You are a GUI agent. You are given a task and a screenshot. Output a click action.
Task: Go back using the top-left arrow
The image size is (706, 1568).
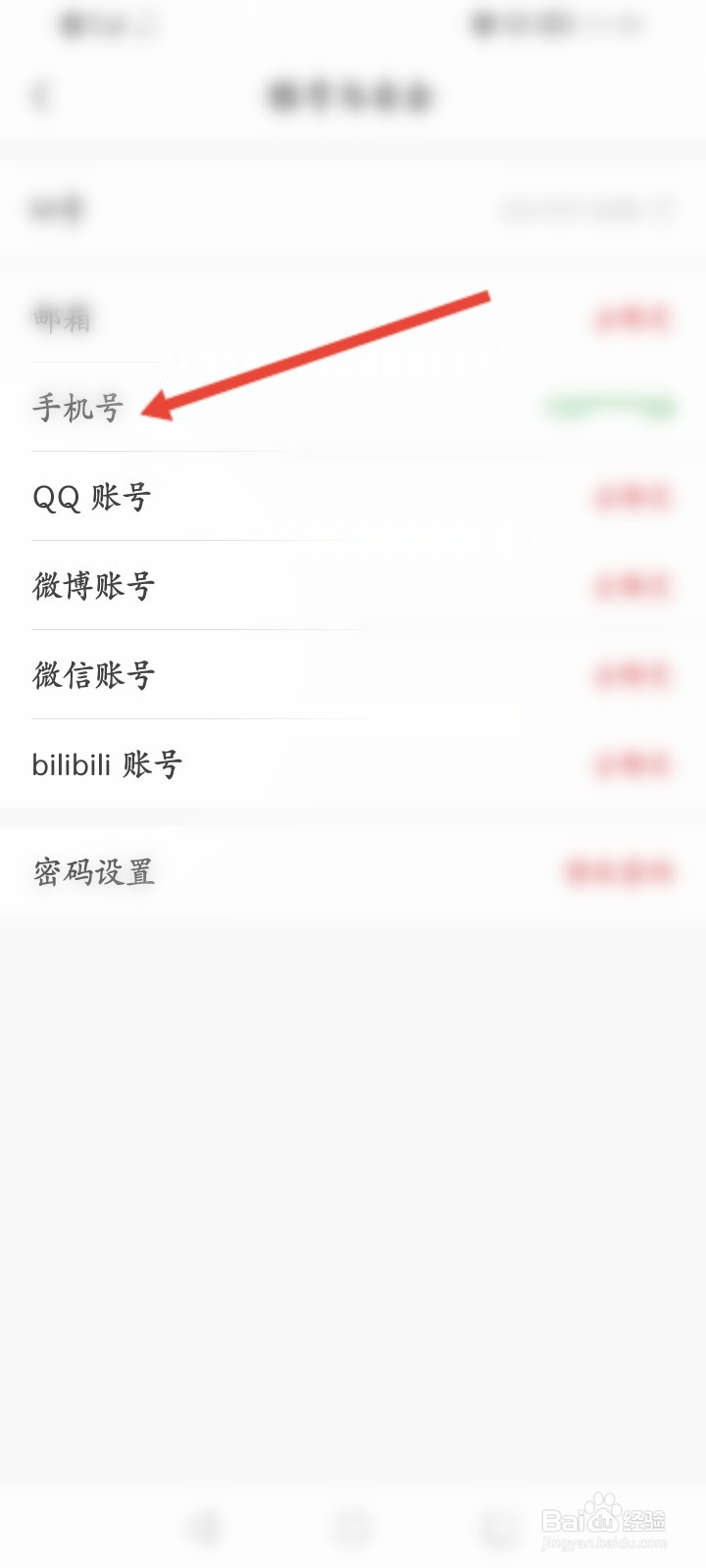[41, 96]
